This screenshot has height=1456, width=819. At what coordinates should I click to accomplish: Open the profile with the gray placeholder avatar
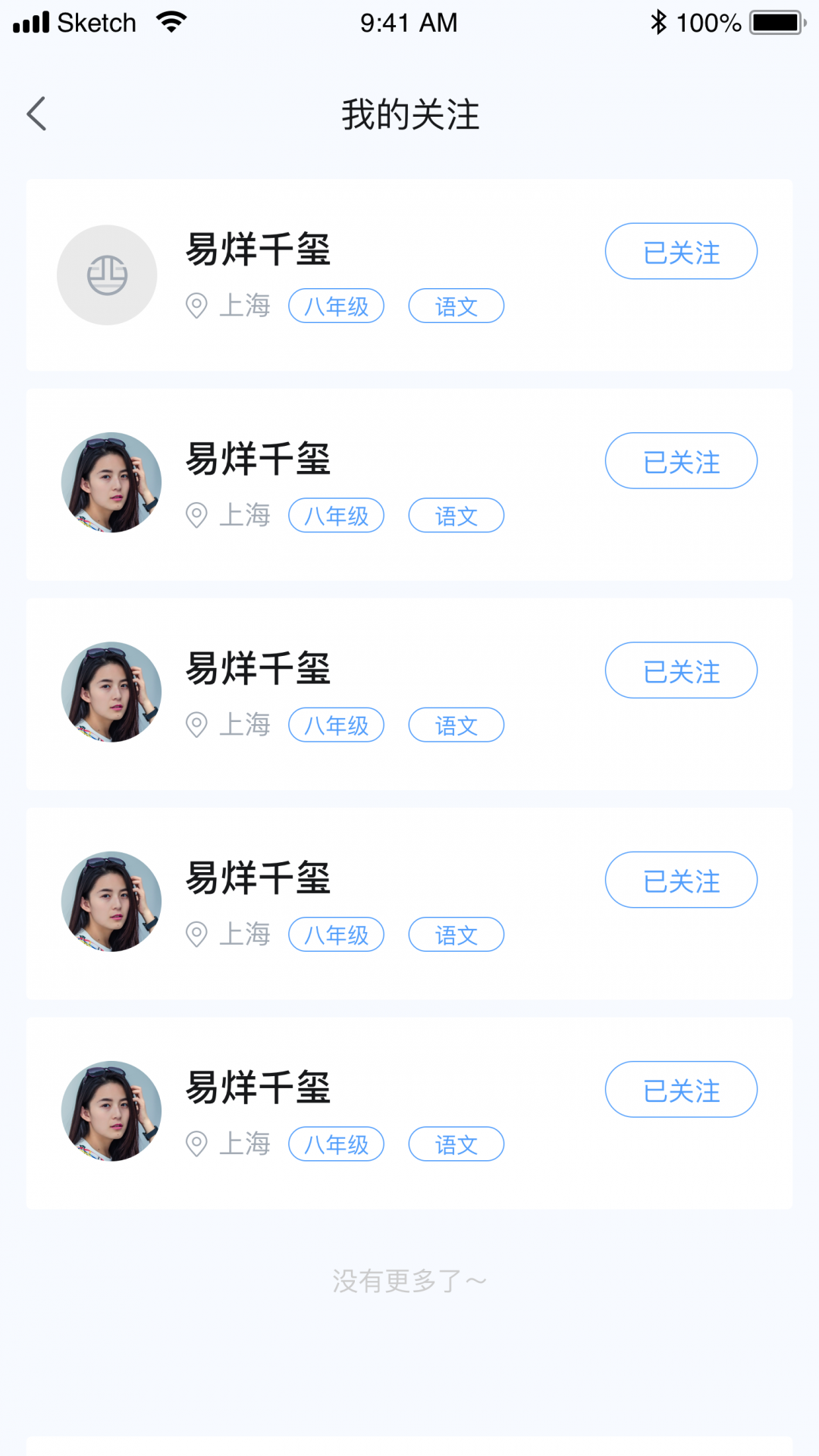107,275
